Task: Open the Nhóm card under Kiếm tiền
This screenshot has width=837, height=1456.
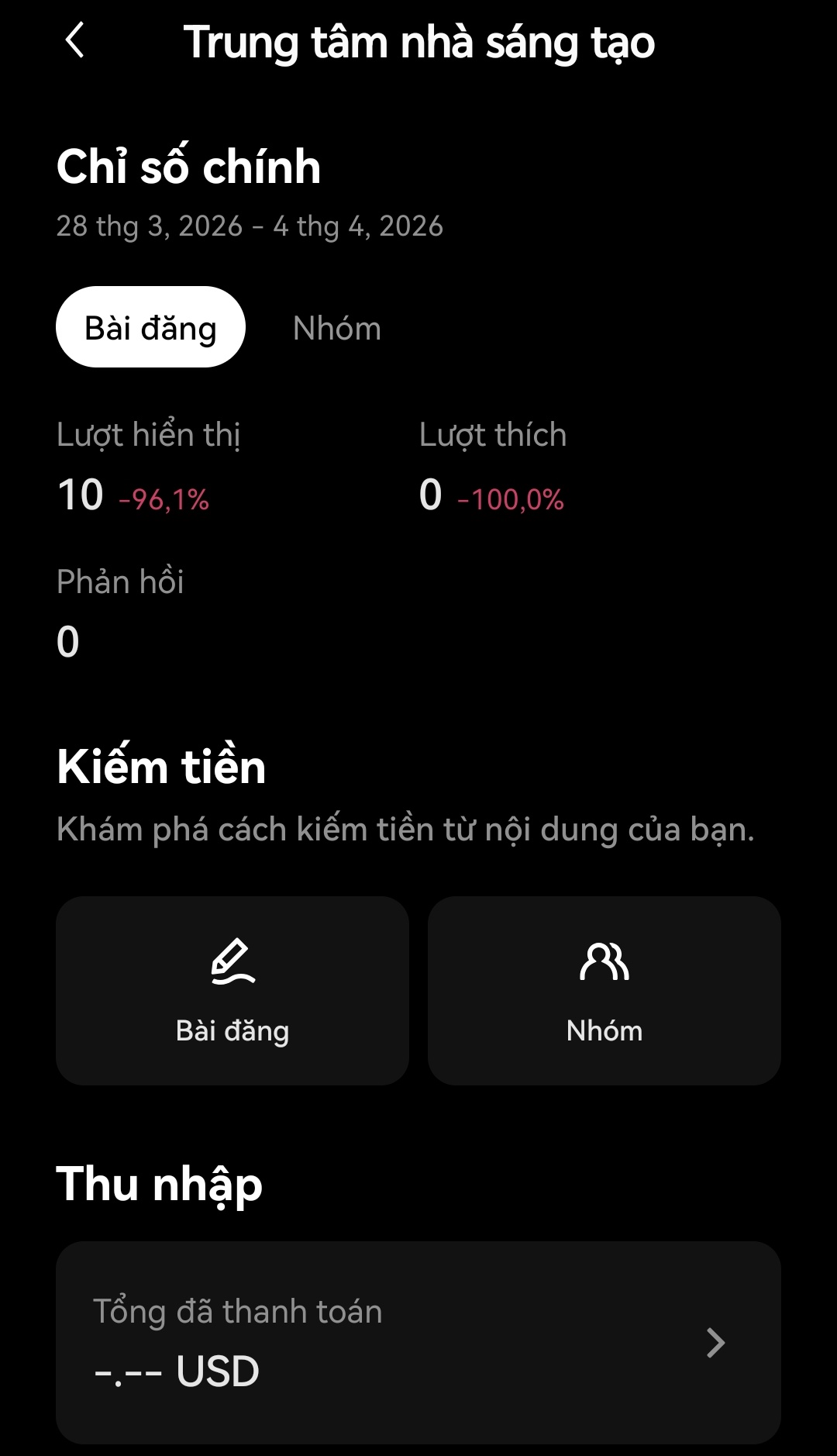Action: tap(604, 990)
